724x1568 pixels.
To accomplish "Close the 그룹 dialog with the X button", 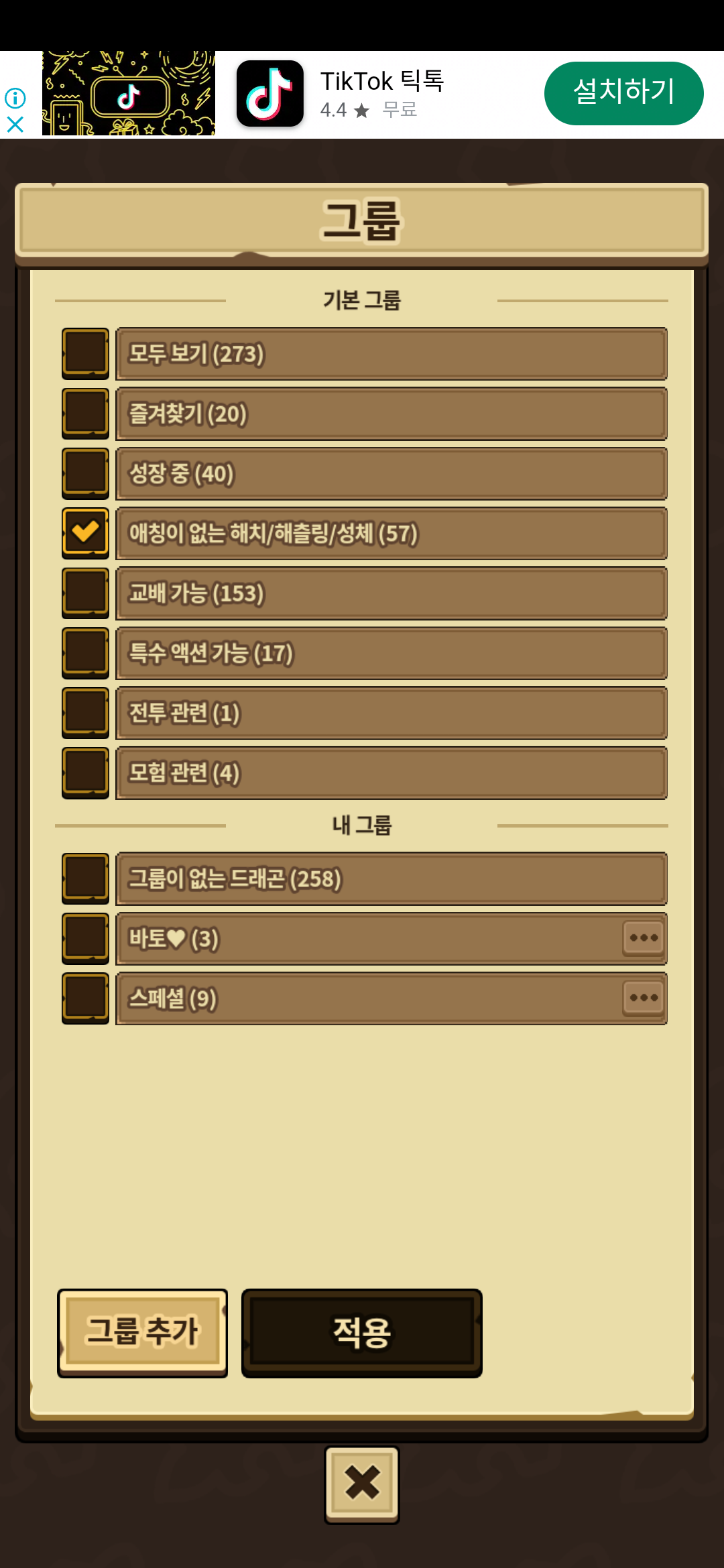I will [x=362, y=1484].
